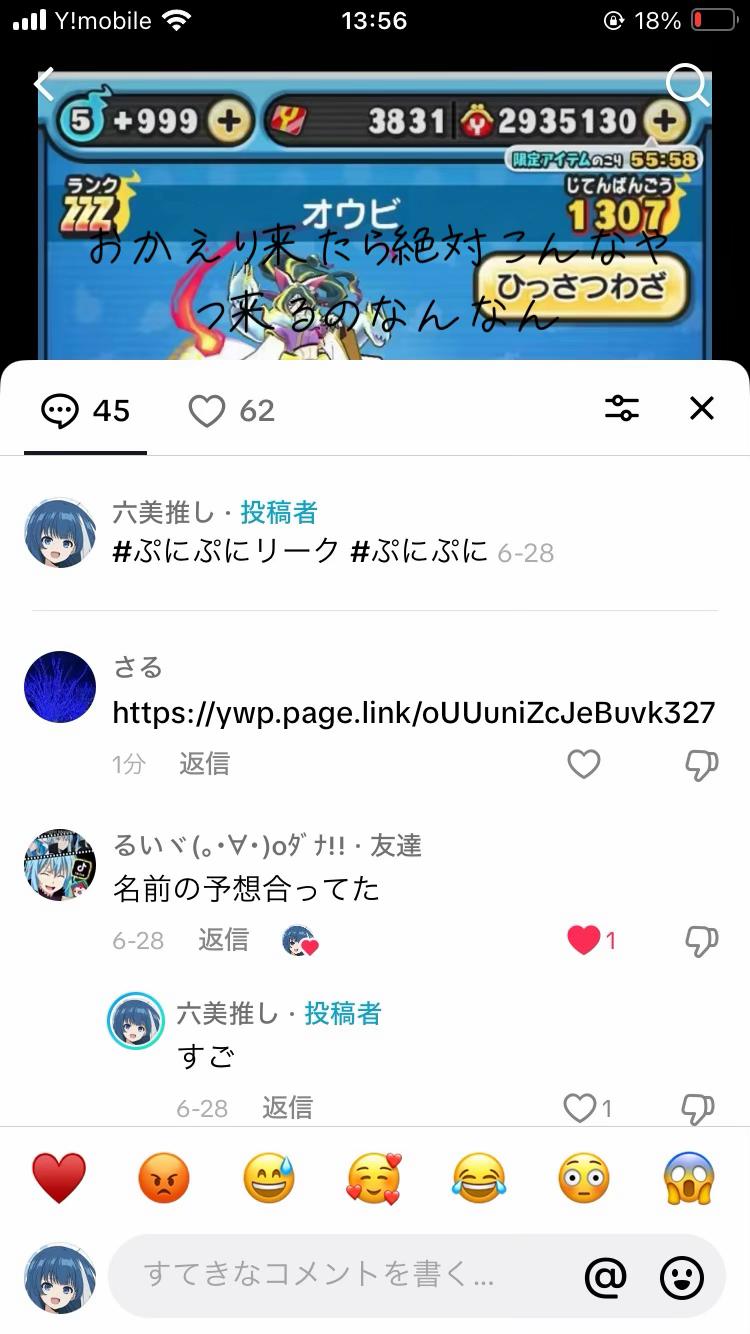This screenshot has width=750, height=1334.
Task: Like the すご reply
Action: [580, 1107]
